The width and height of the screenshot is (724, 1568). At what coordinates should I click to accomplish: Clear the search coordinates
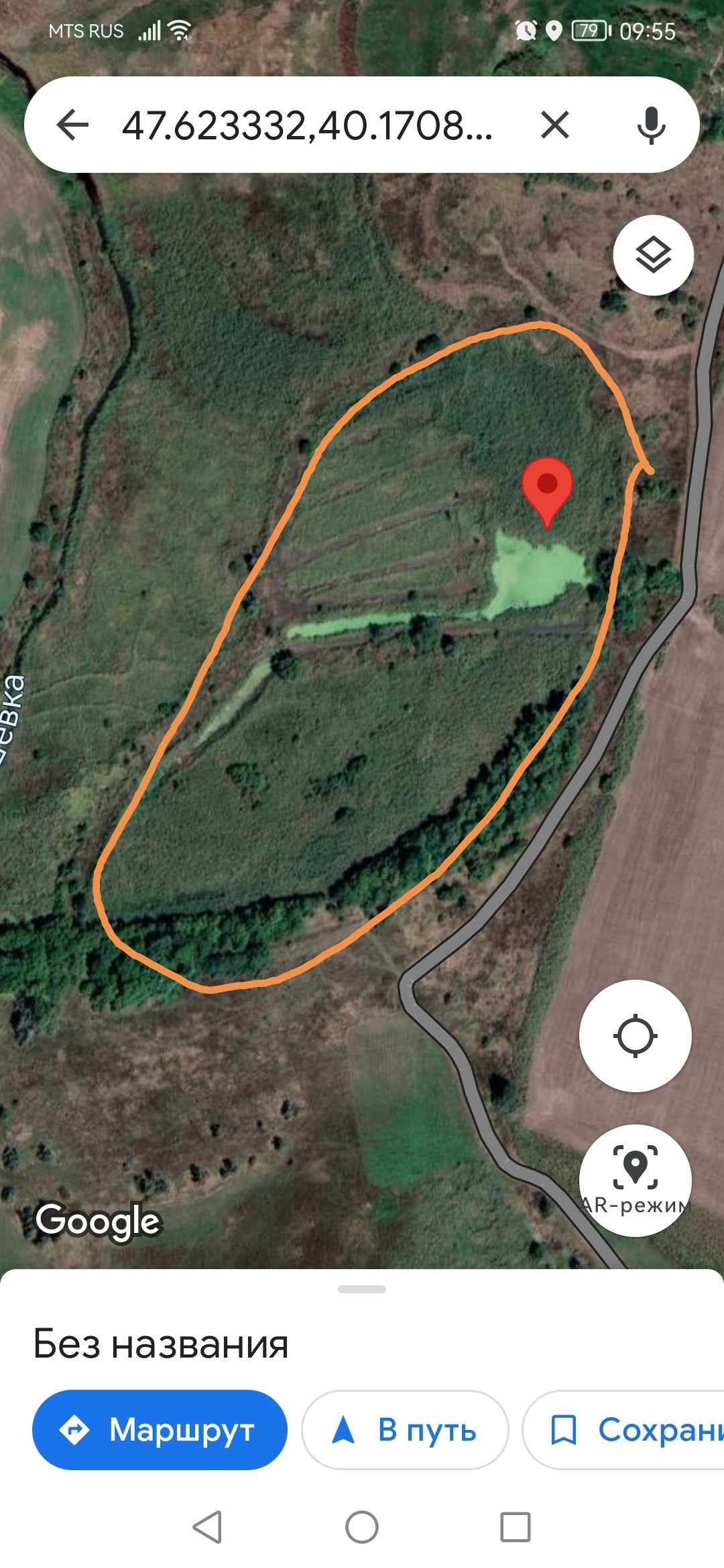[555, 125]
